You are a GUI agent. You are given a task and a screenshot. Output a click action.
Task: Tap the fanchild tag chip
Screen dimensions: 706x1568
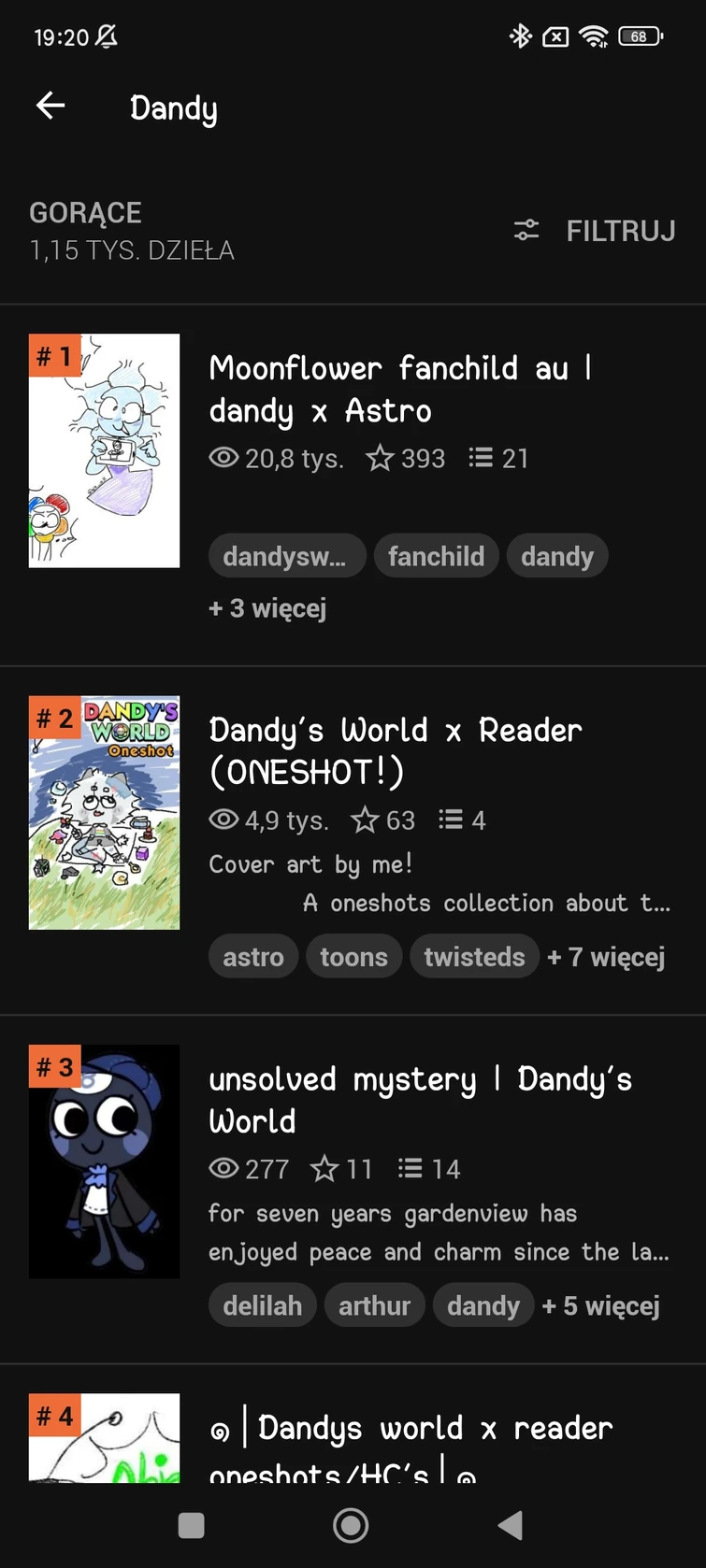point(436,556)
